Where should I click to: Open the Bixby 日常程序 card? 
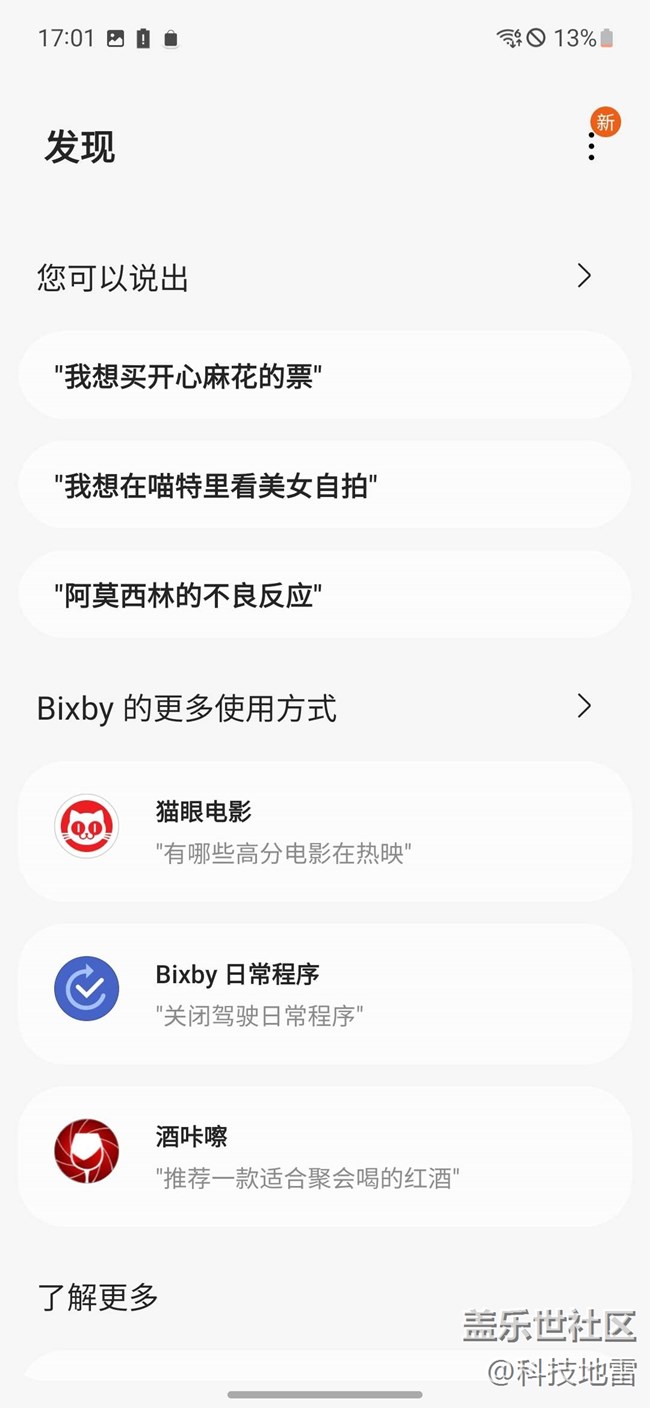[x=324, y=994]
